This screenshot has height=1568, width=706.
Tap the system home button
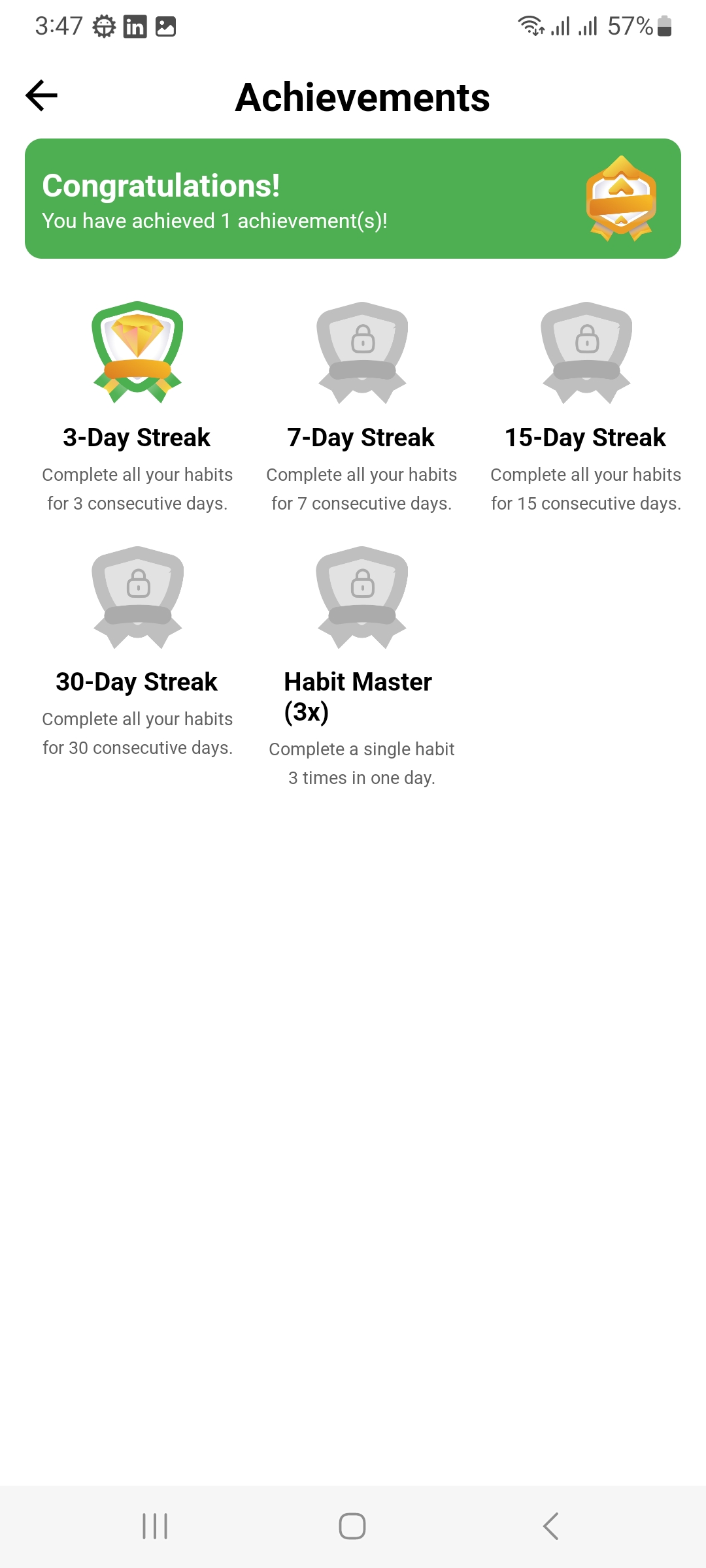click(x=352, y=1526)
